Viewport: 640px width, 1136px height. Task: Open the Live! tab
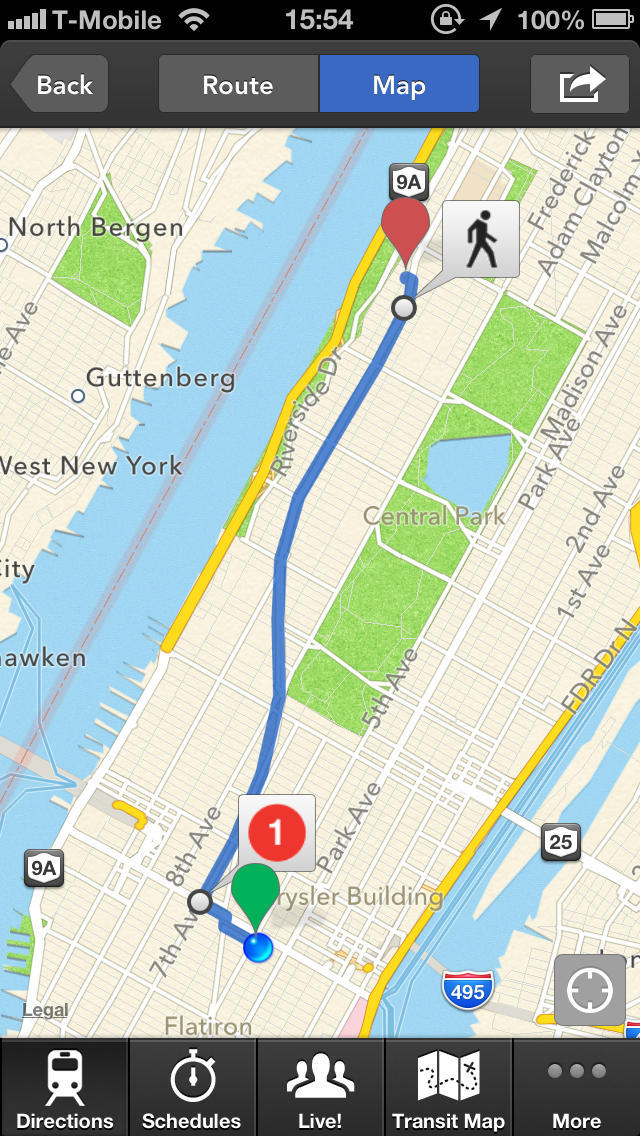[320, 1088]
